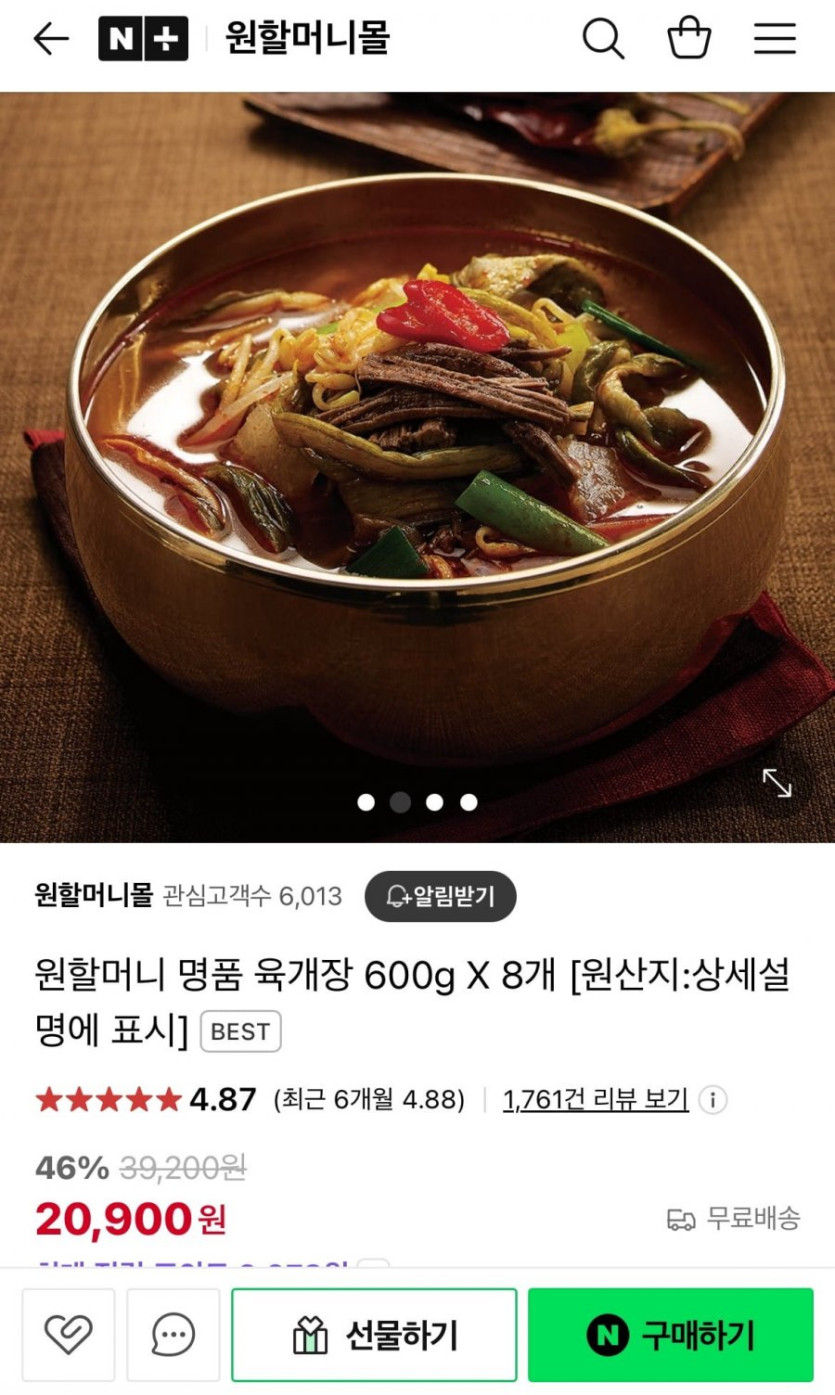Open the review info icon

tap(712, 1100)
